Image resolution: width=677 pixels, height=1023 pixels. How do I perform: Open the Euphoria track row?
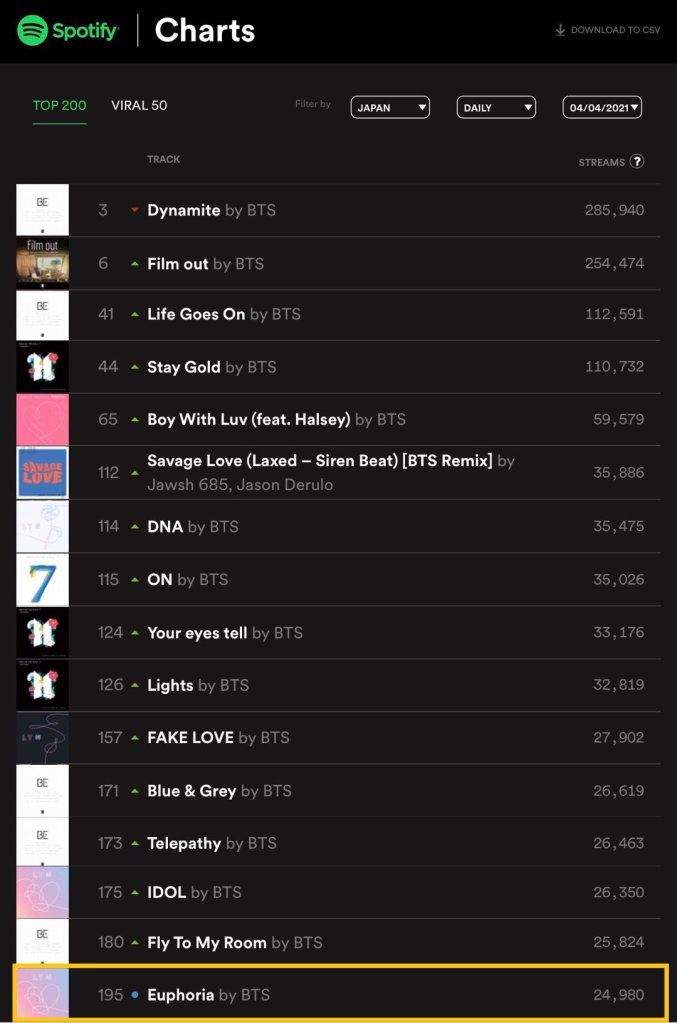pos(181,995)
